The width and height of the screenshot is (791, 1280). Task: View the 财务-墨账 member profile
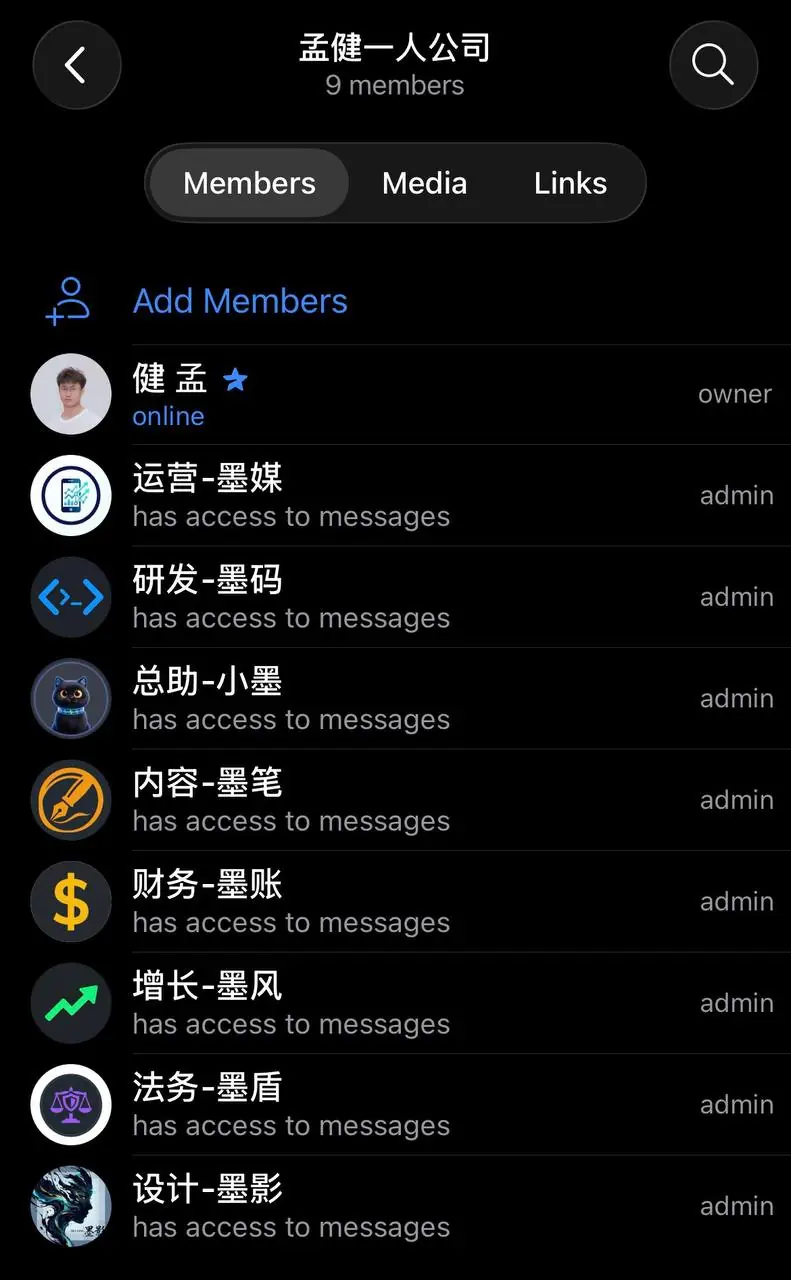pos(400,902)
